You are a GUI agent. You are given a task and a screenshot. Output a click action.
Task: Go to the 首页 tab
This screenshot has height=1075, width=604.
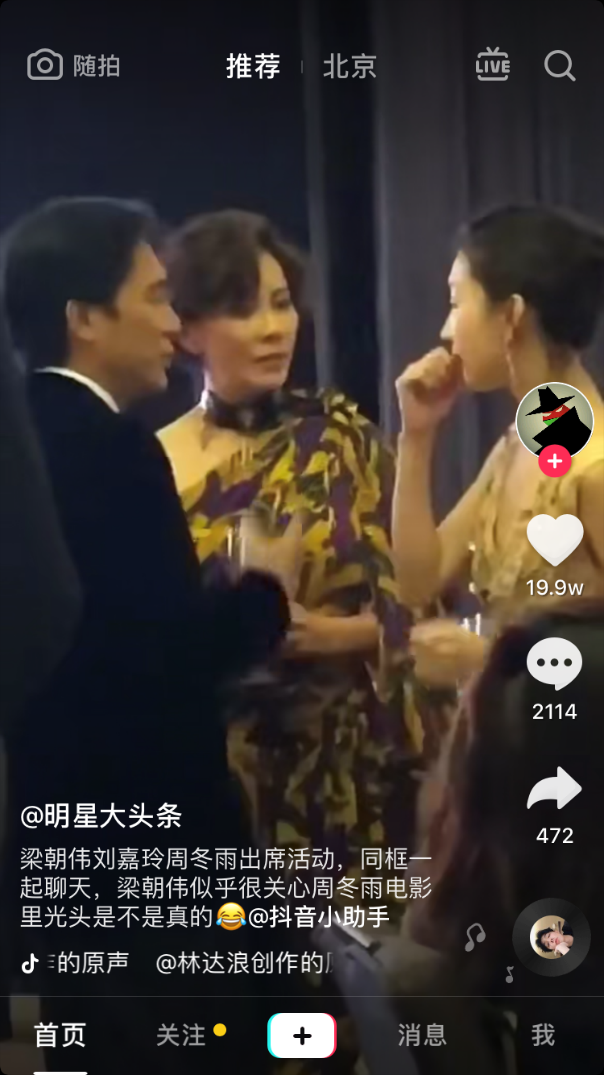60,1035
